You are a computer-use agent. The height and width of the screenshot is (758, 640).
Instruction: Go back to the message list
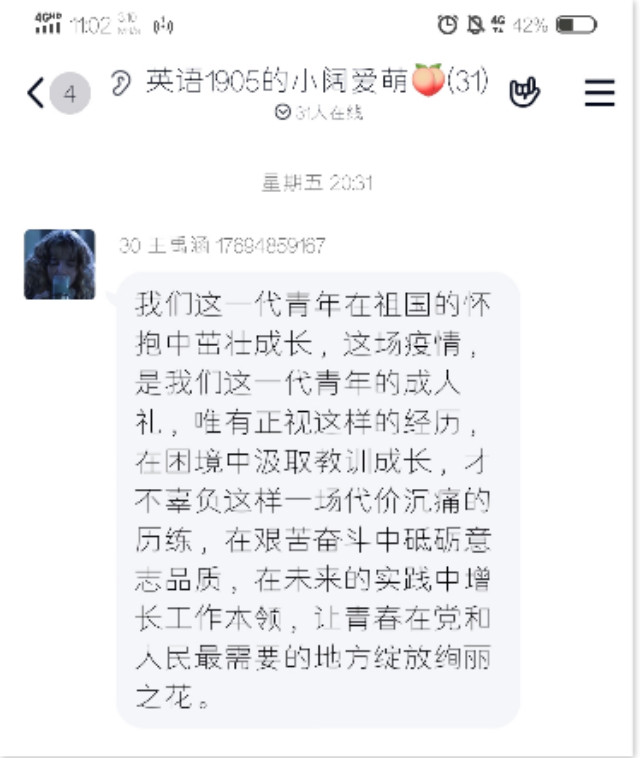tap(36, 94)
